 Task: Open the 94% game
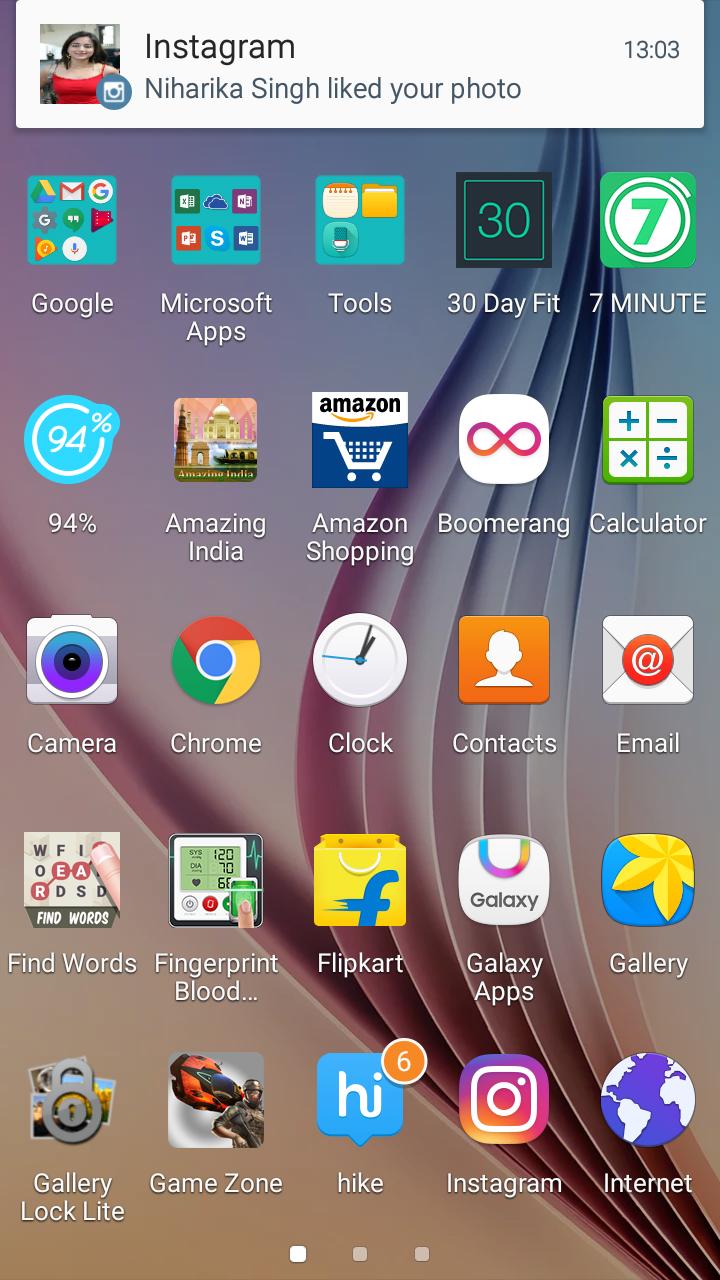point(72,441)
